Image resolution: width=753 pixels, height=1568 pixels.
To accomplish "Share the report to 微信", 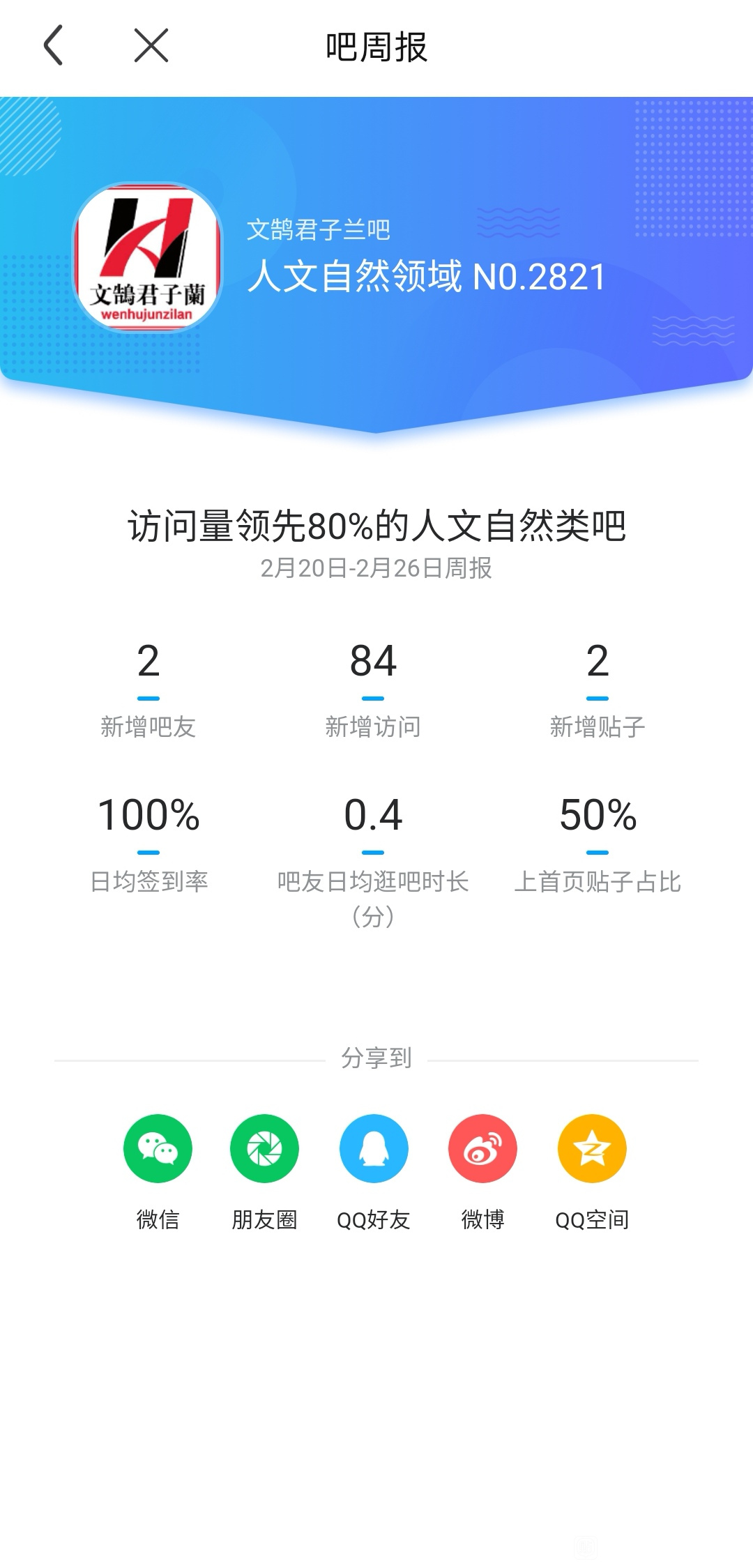I will tap(158, 1148).
